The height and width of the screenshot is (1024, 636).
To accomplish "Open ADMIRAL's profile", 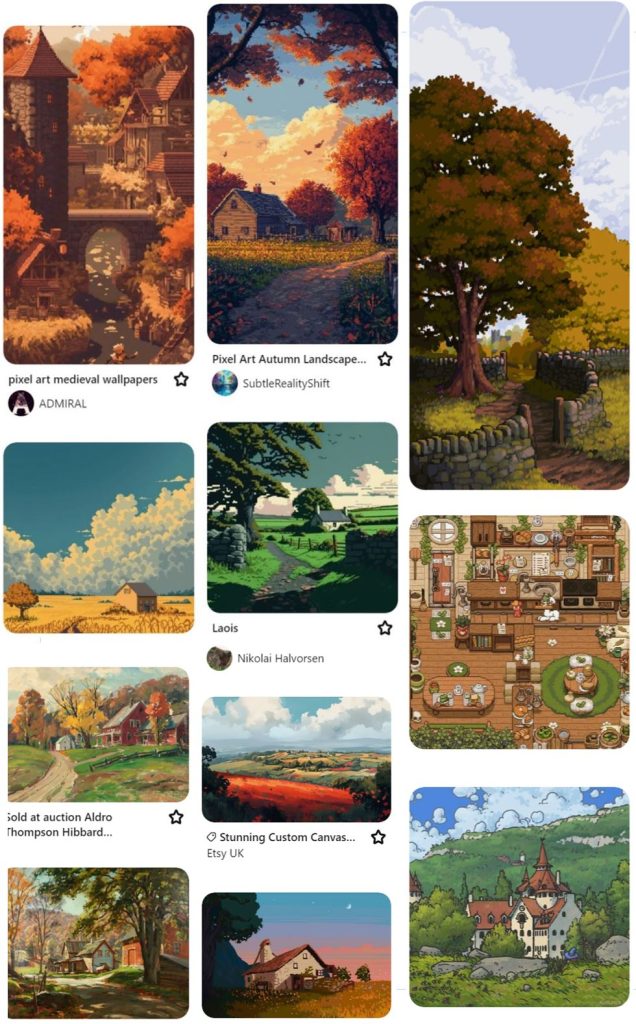I will click(x=21, y=403).
